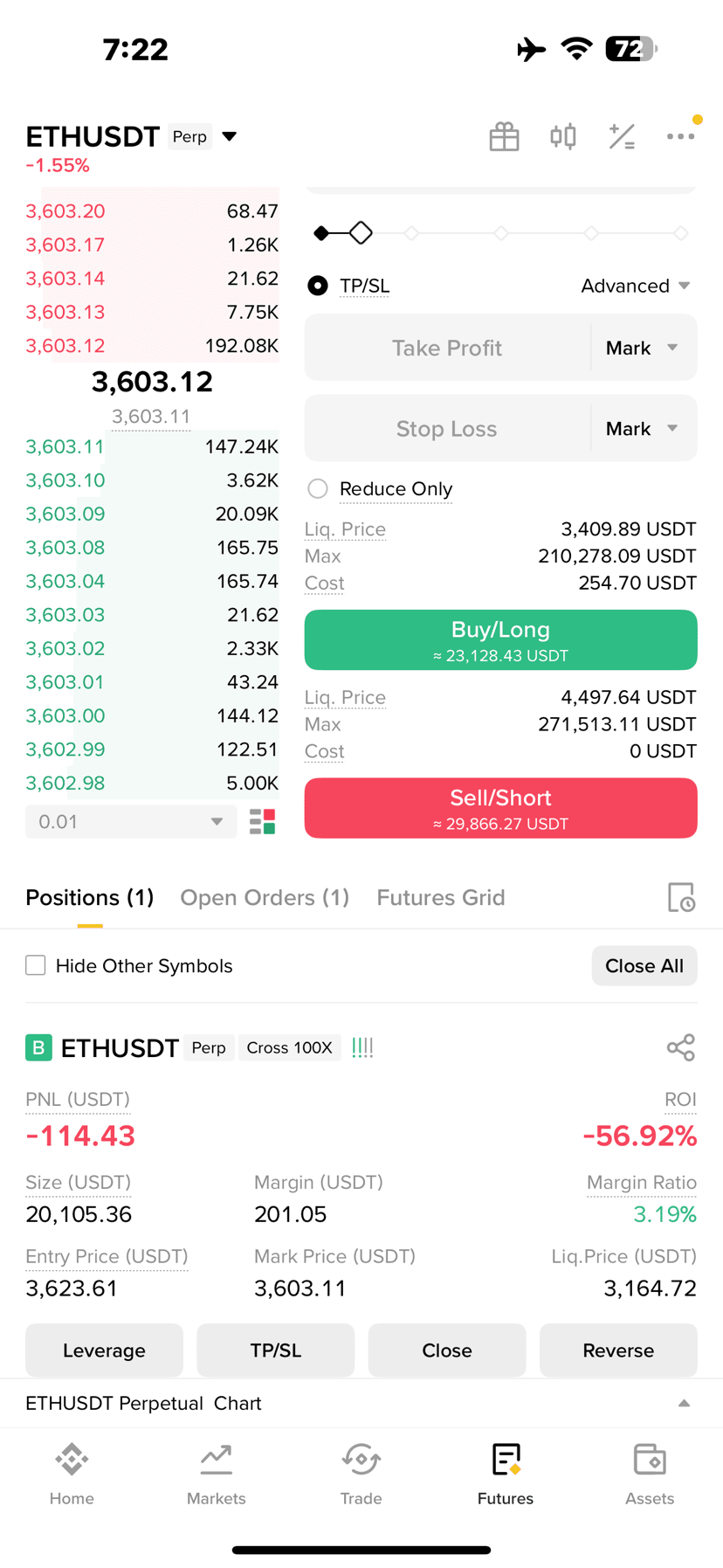This screenshot has height=1568, width=723.
Task: Tap the Sell/Short button
Action: pos(500,808)
